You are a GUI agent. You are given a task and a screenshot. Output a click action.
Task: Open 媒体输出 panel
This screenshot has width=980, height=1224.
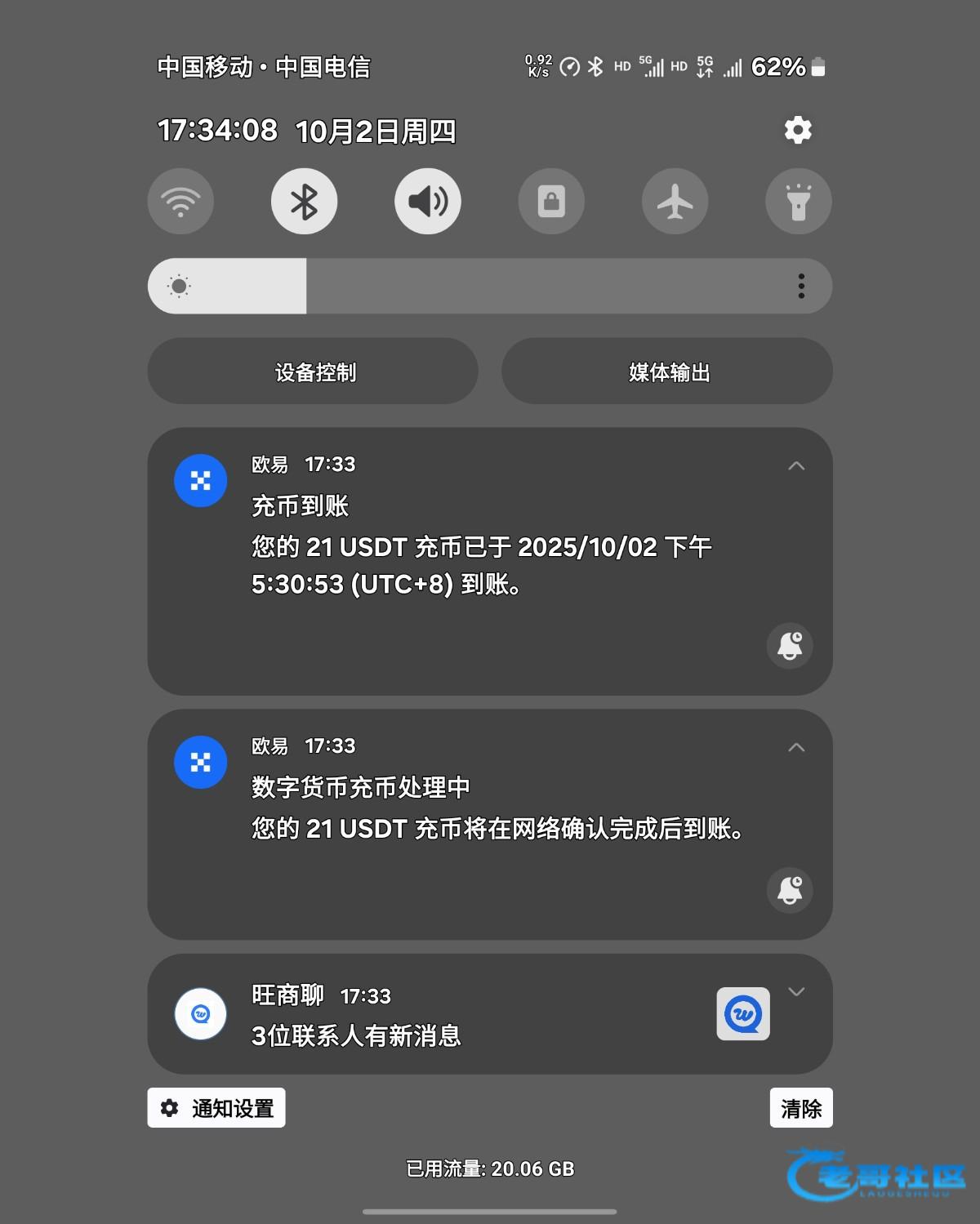(667, 372)
